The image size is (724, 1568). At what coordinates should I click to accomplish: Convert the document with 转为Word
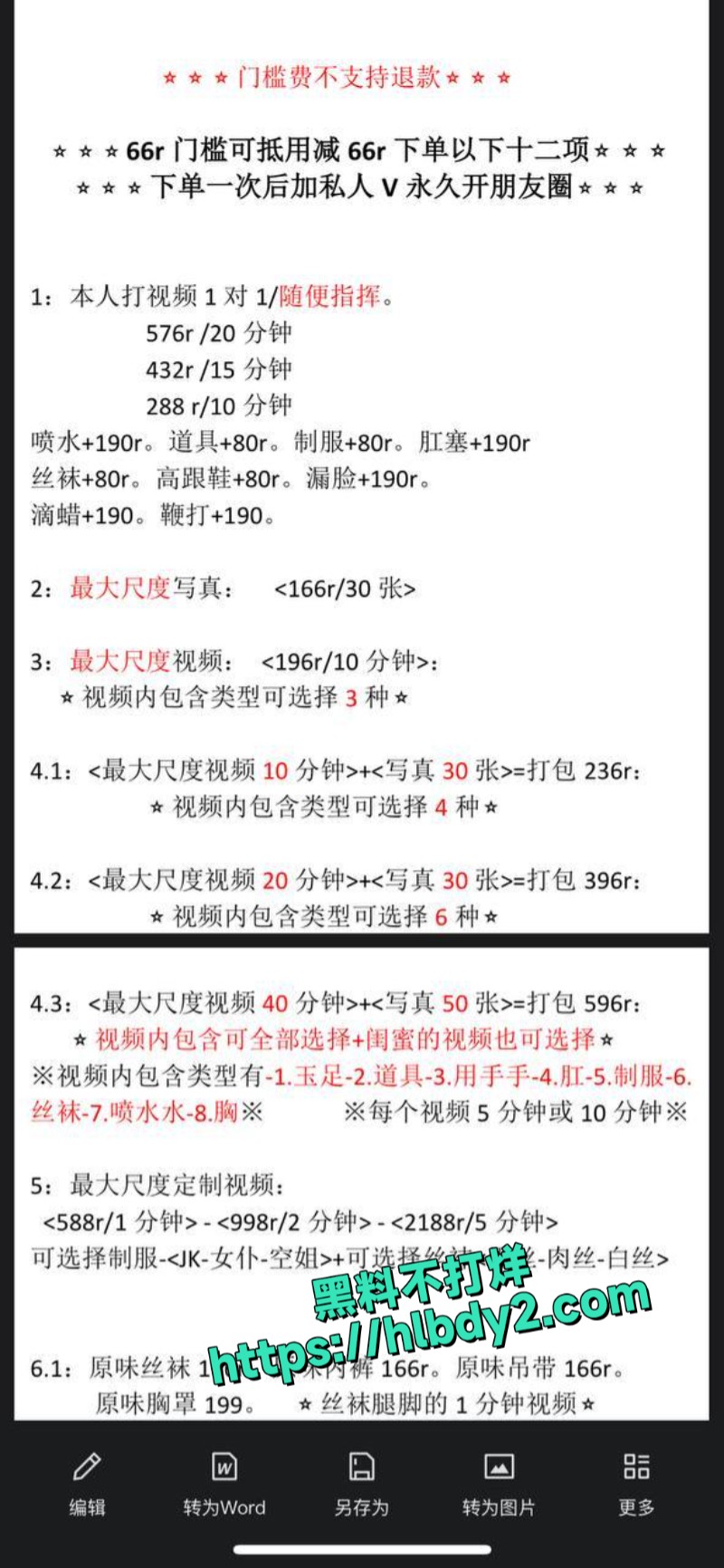[x=224, y=1485]
